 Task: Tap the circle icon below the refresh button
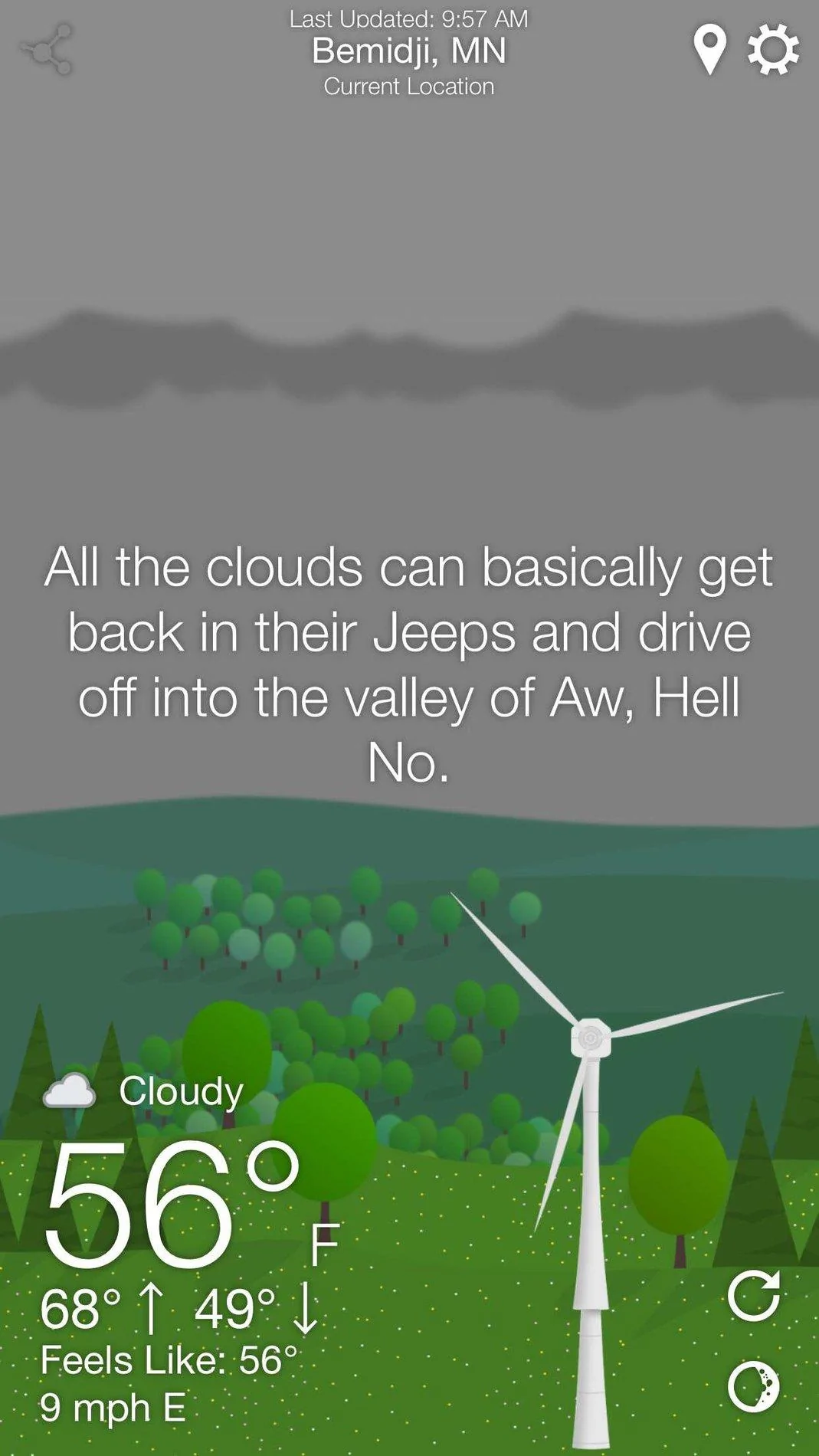pyautogui.click(x=754, y=1386)
